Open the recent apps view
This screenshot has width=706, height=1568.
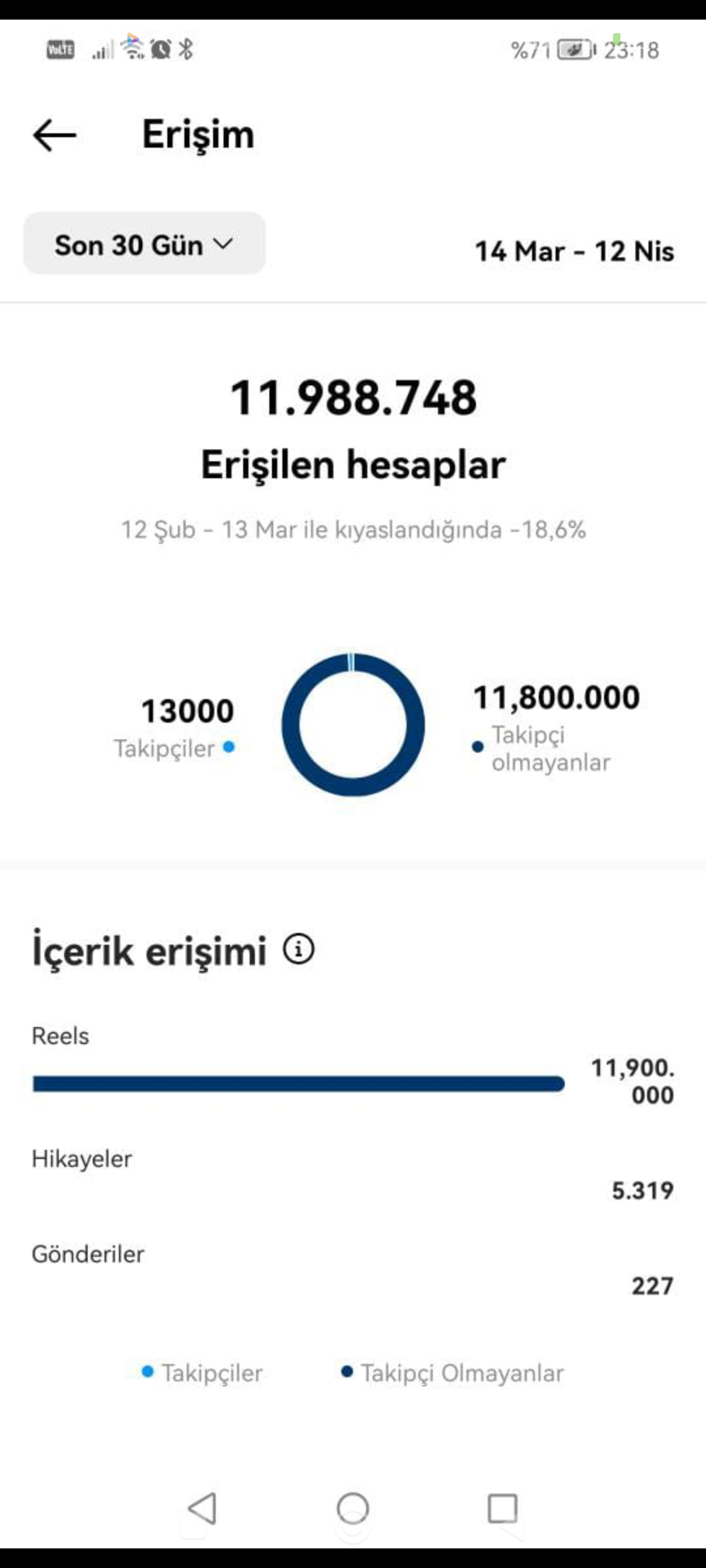tap(503, 1509)
